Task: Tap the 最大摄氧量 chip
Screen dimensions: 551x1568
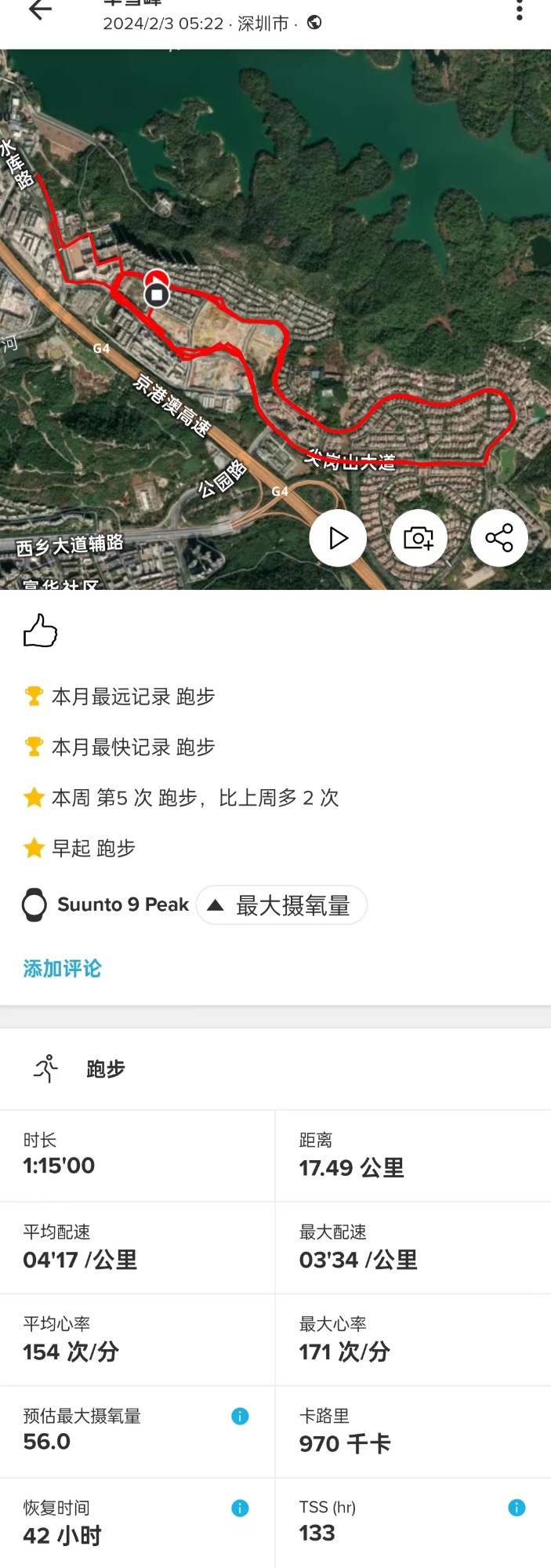Action: [x=281, y=905]
